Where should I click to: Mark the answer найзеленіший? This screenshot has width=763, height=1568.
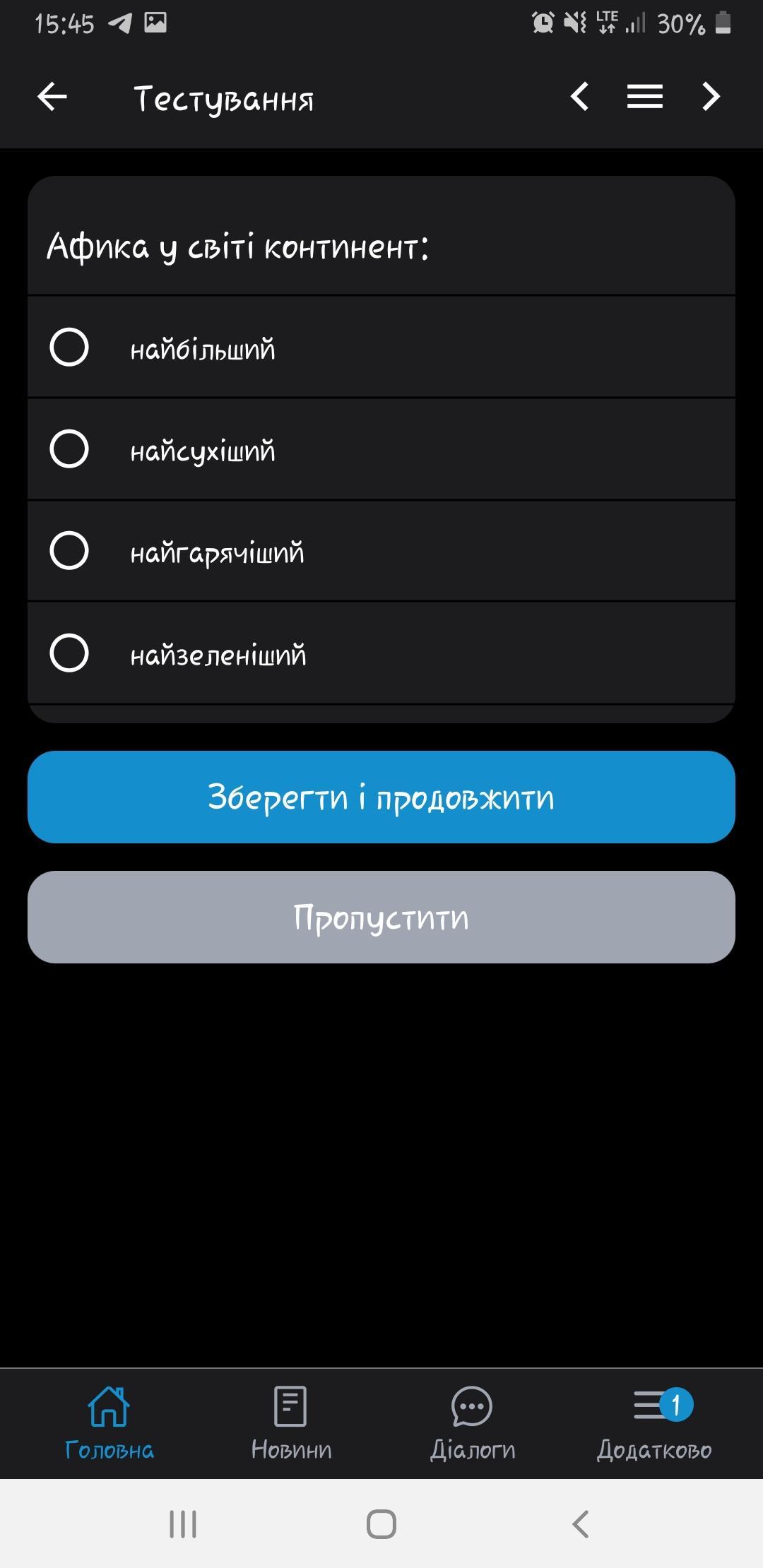[x=69, y=652]
